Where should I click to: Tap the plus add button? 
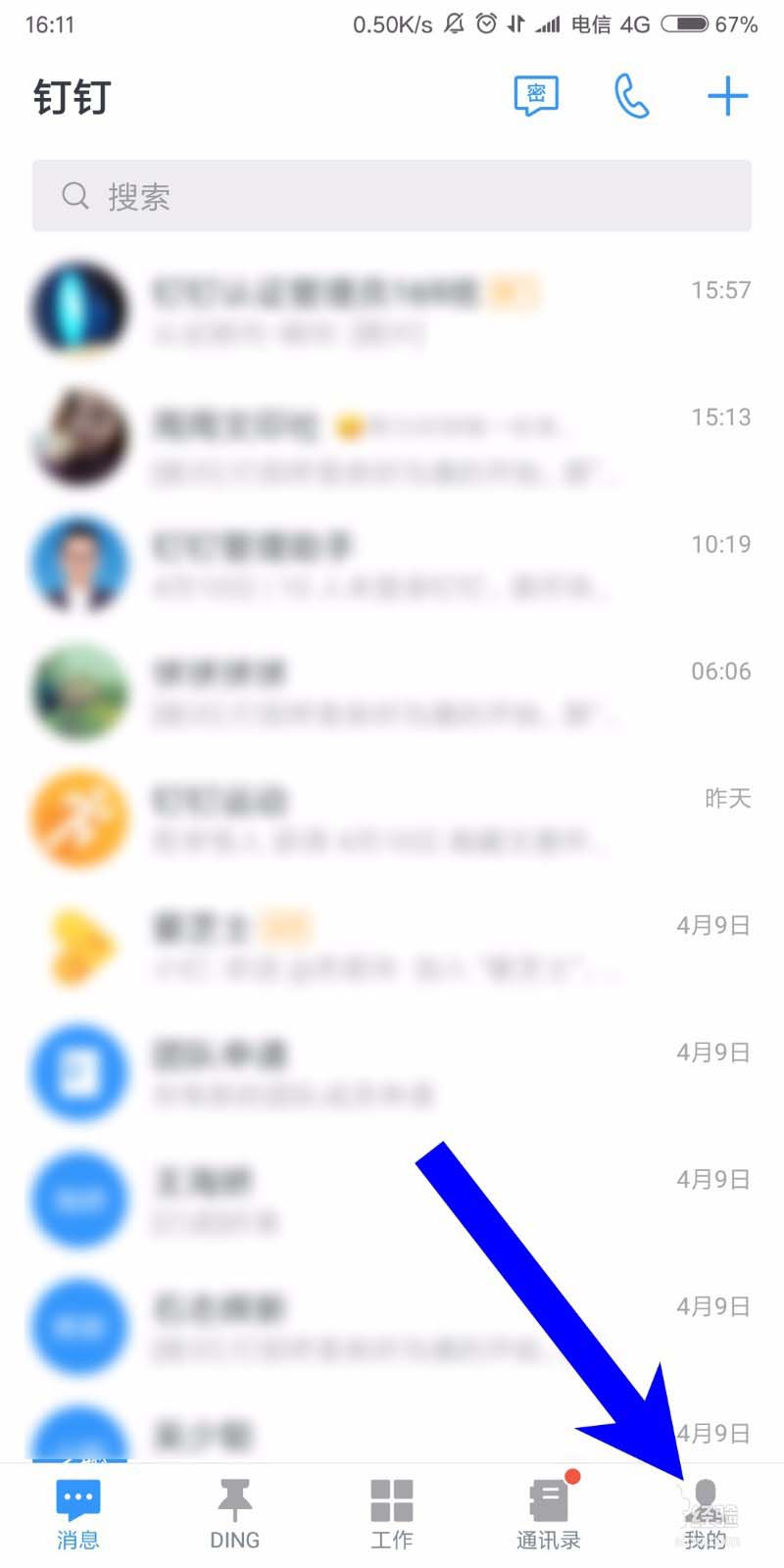tap(727, 96)
